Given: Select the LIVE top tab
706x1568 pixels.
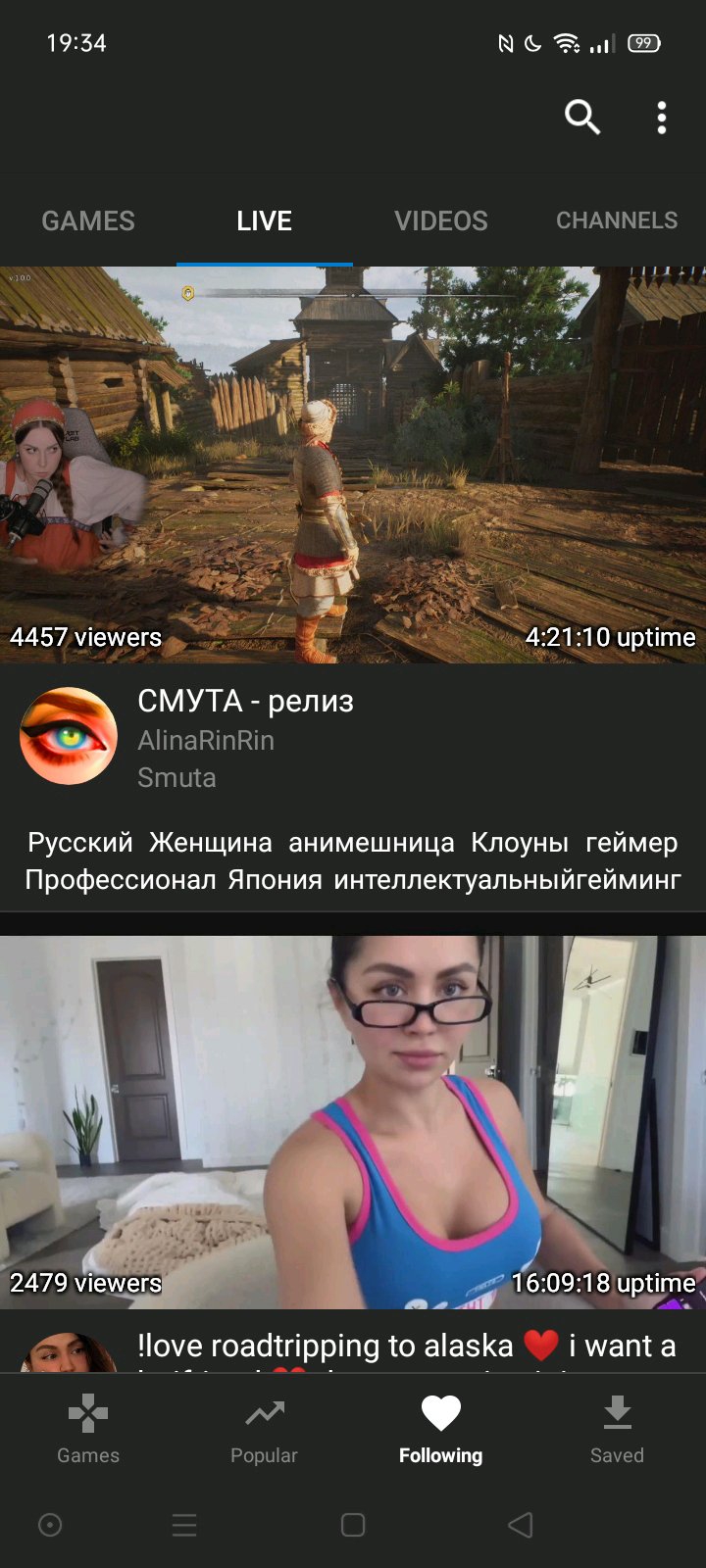Looking at the screenshot, I should click(x=265, y=220).
